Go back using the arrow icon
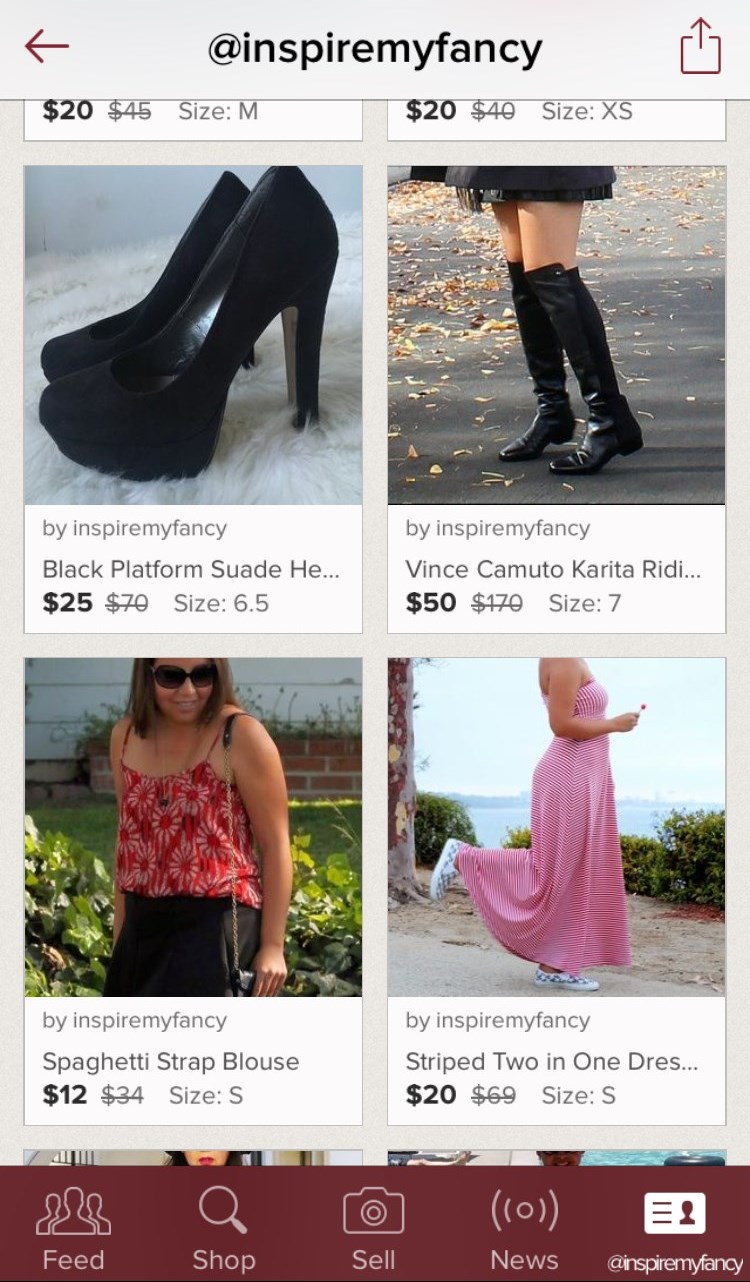The width and height of the screenshot is (750, 1282). click(47, 46)
